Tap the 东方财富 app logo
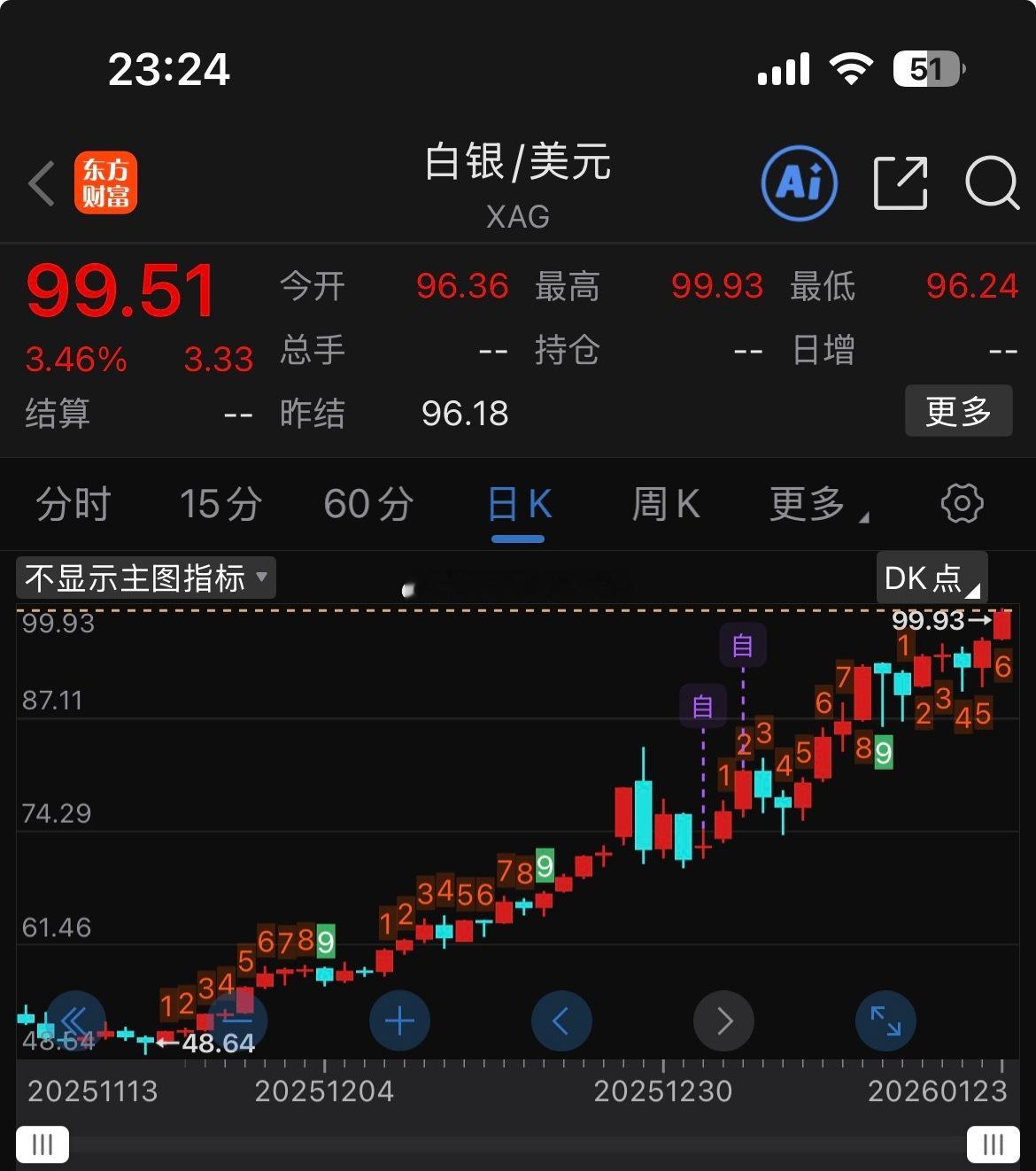Viewport: 1036px width, 1171px height. [106, 183]
